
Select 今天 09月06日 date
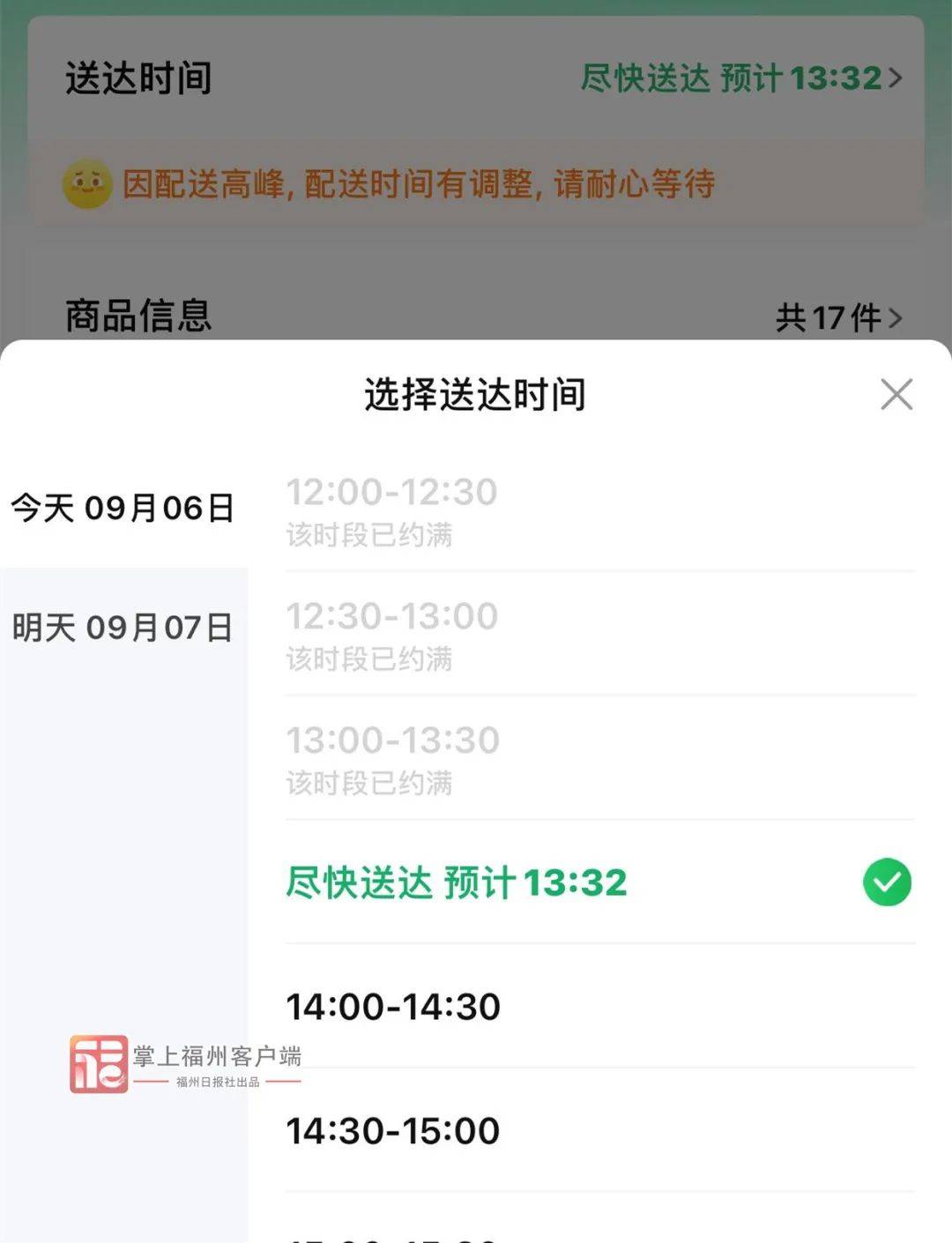click(x=123, y=508)
